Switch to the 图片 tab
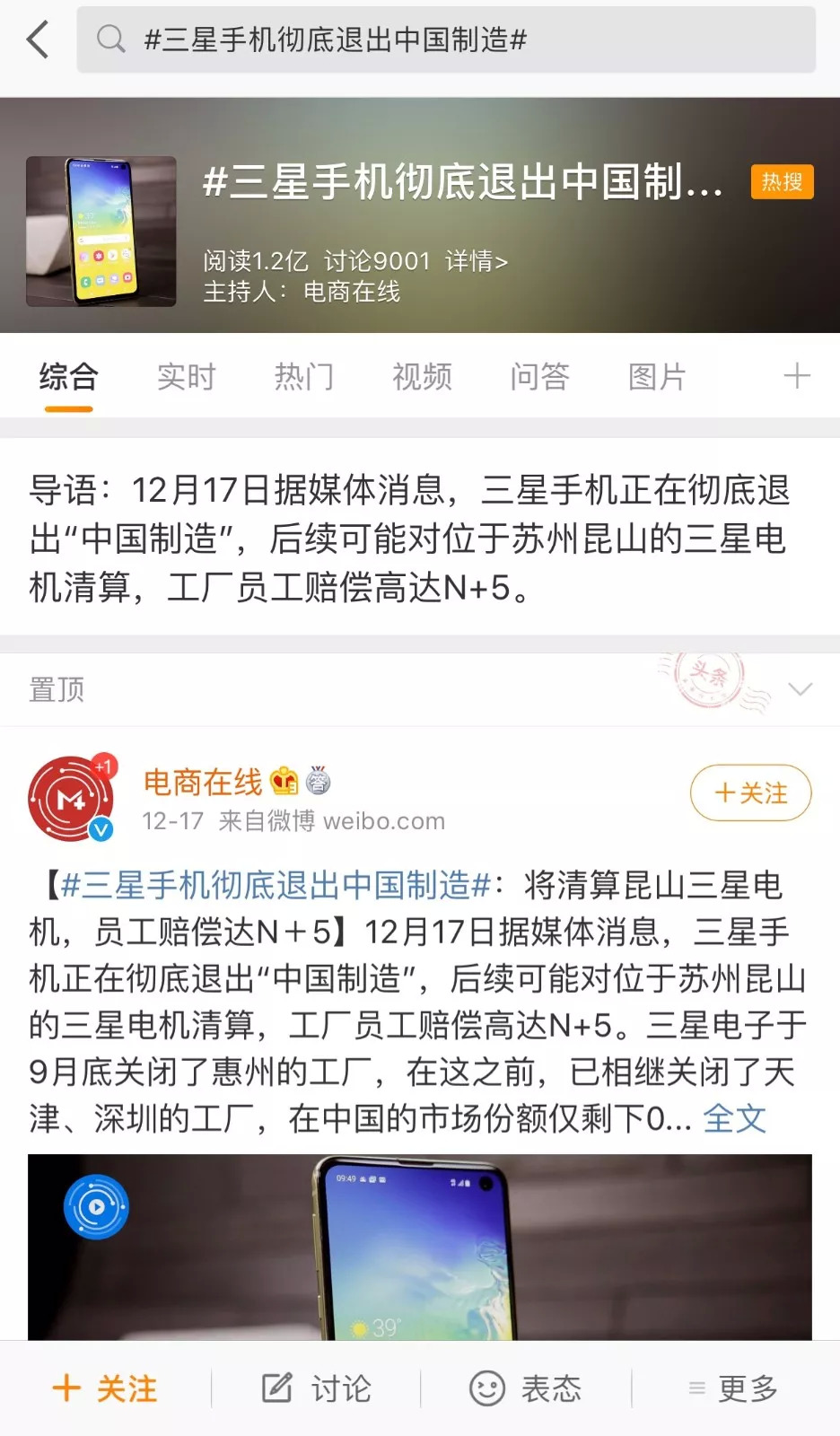 [x=657, y=377]
